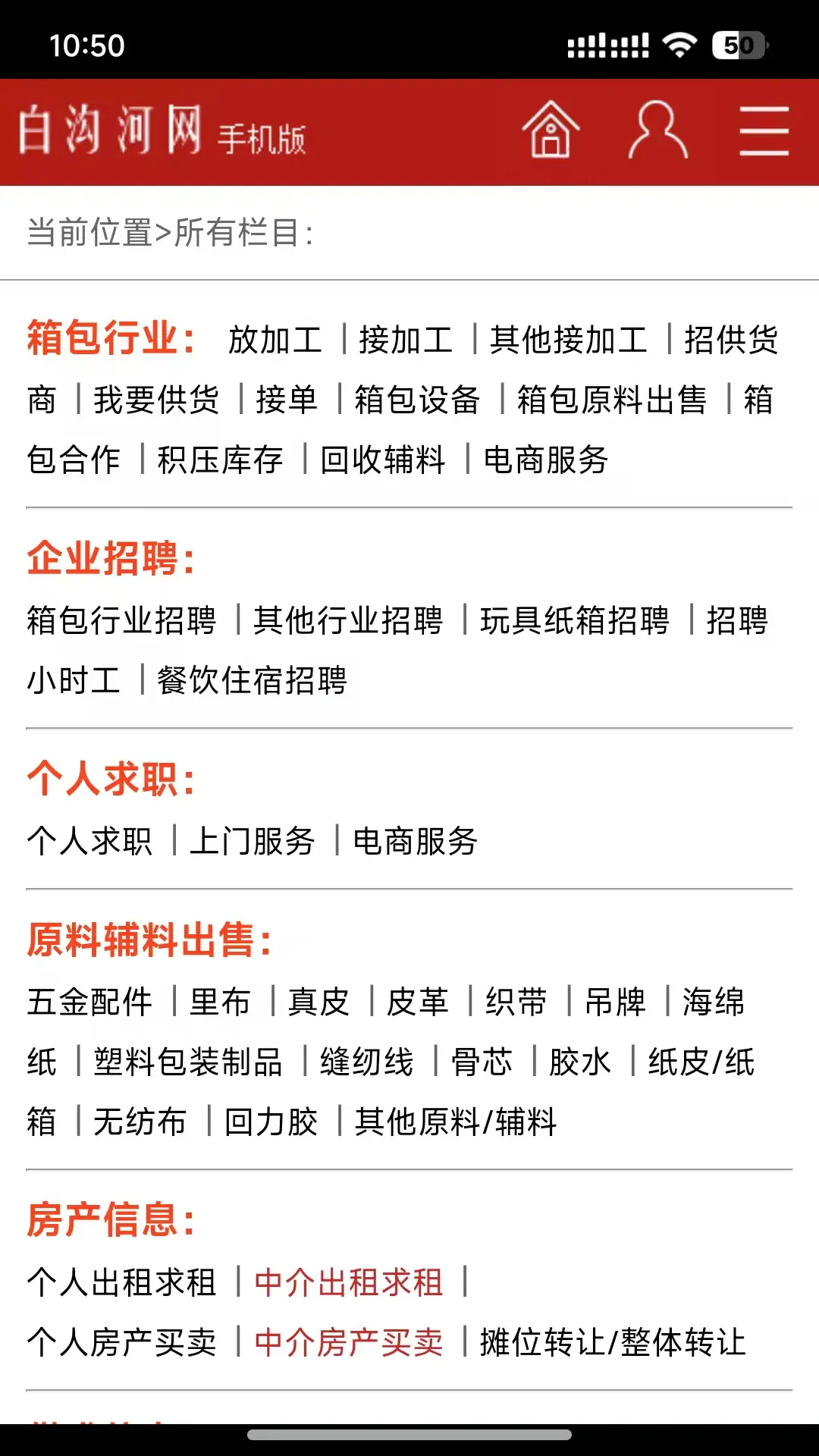Browse 个人房产买卖 listings
The width and height of the screenshot is (819, 1456).
pos(121,1342)
